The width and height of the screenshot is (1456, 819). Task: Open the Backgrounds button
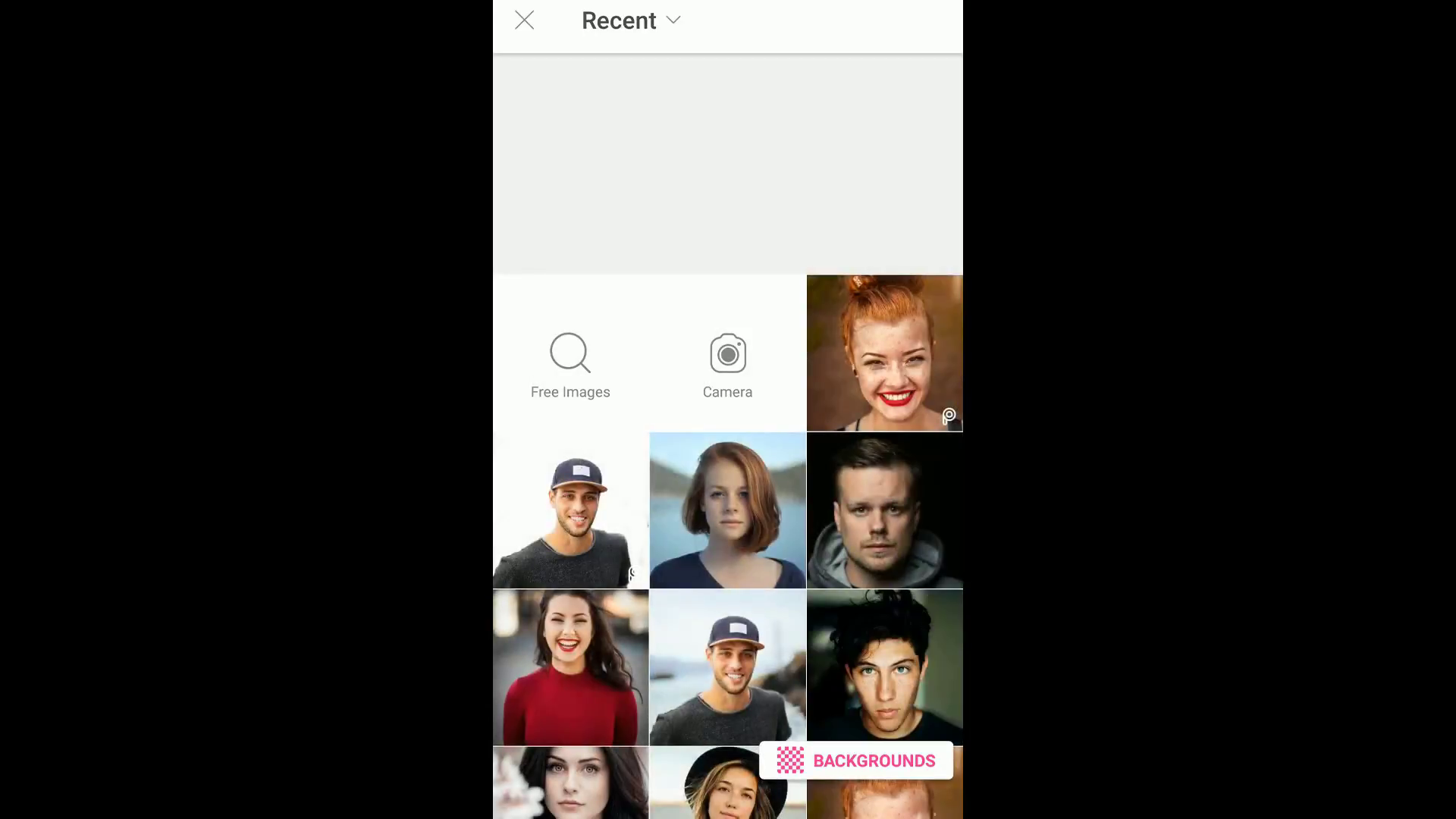coord(856,761)
